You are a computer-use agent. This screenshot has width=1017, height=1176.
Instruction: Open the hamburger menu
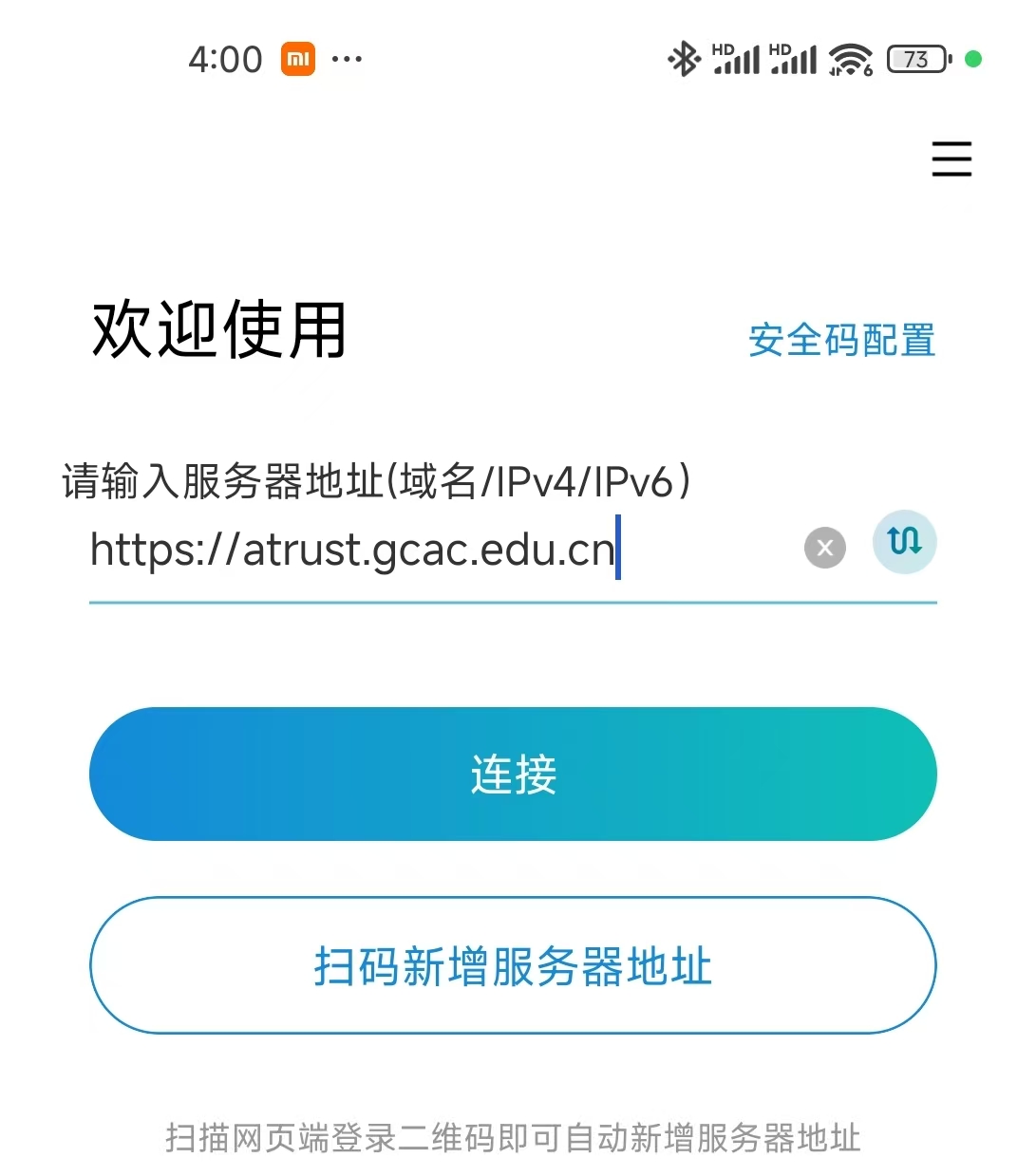click(x=951, y=159)
